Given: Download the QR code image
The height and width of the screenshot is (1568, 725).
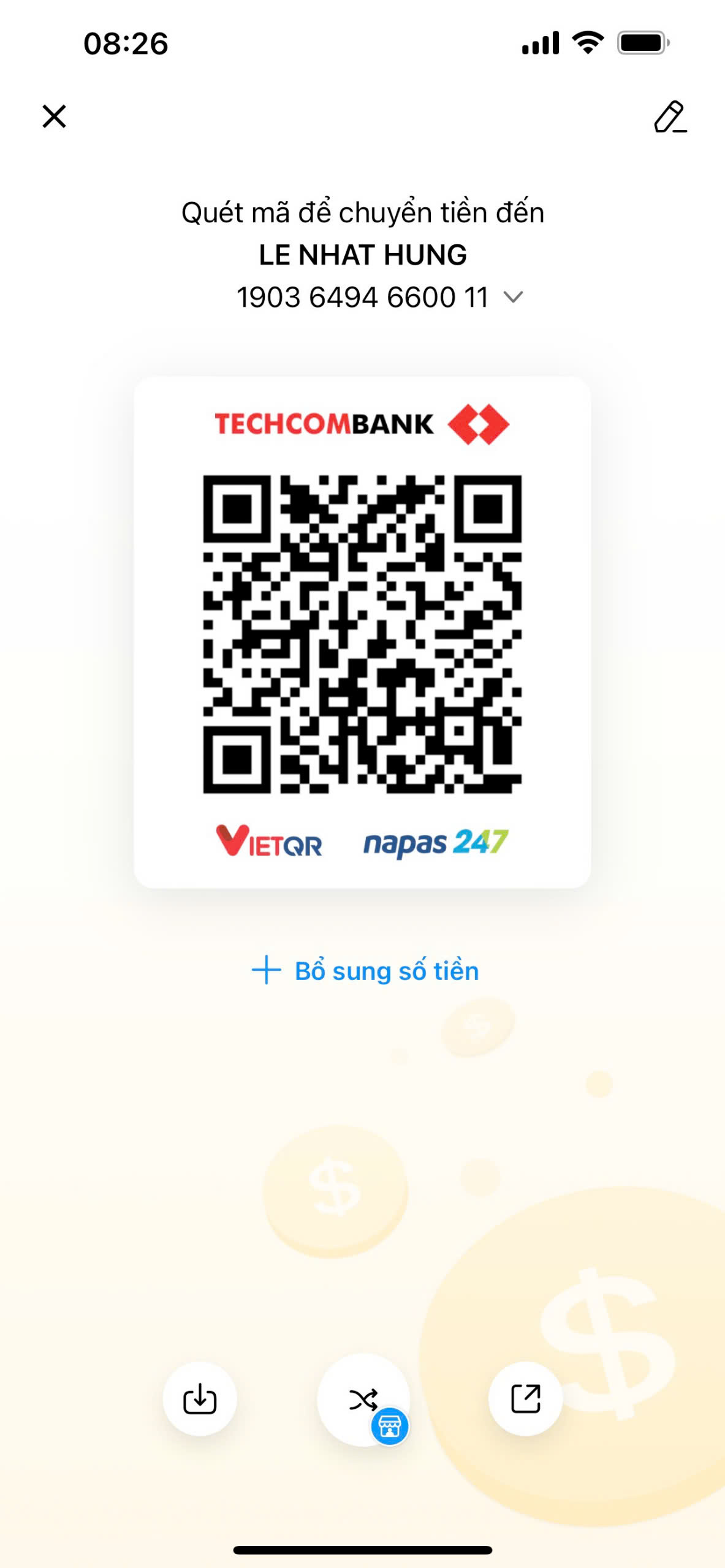Looking at the screenshot, I should pos(200,1399).
